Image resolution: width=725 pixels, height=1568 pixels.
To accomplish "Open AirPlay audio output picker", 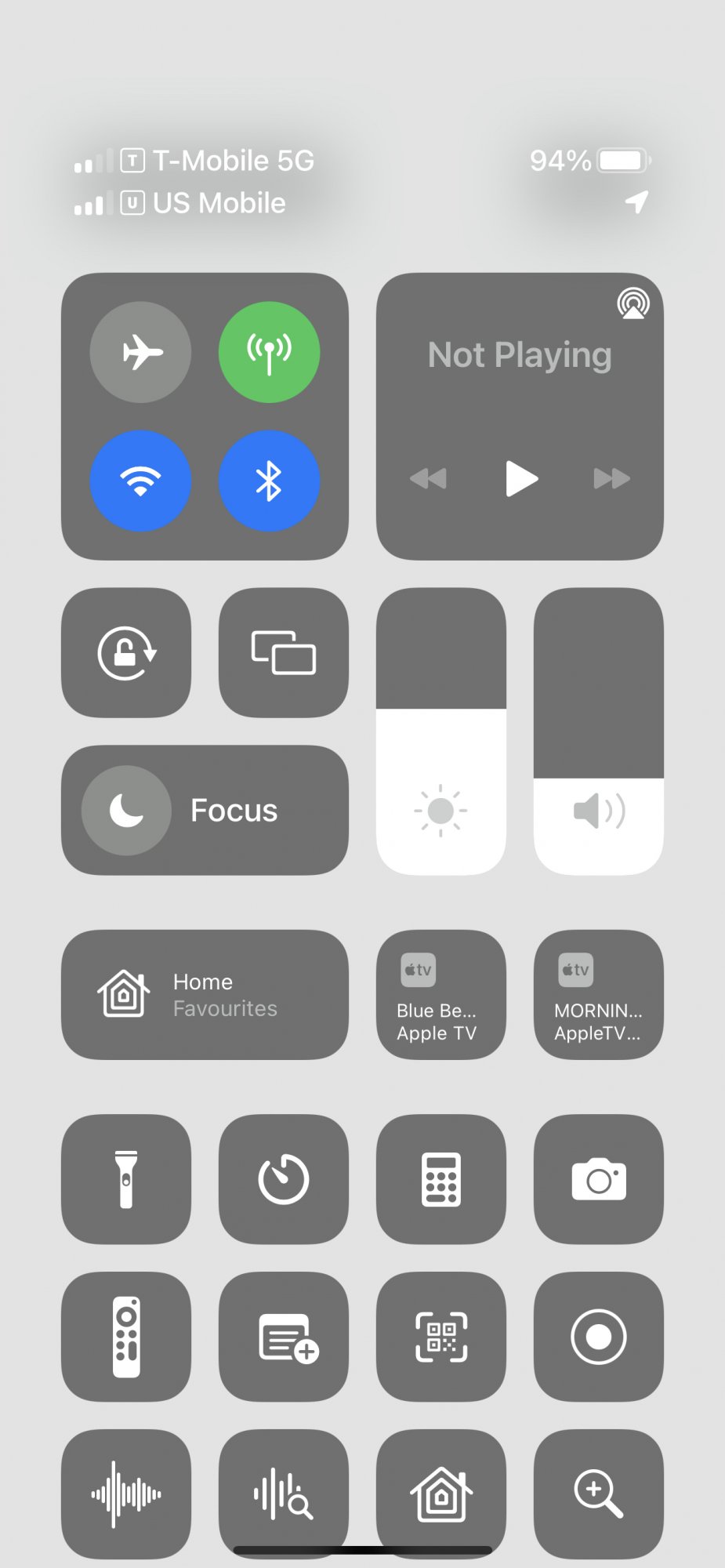I will click(x=633, y=303).
